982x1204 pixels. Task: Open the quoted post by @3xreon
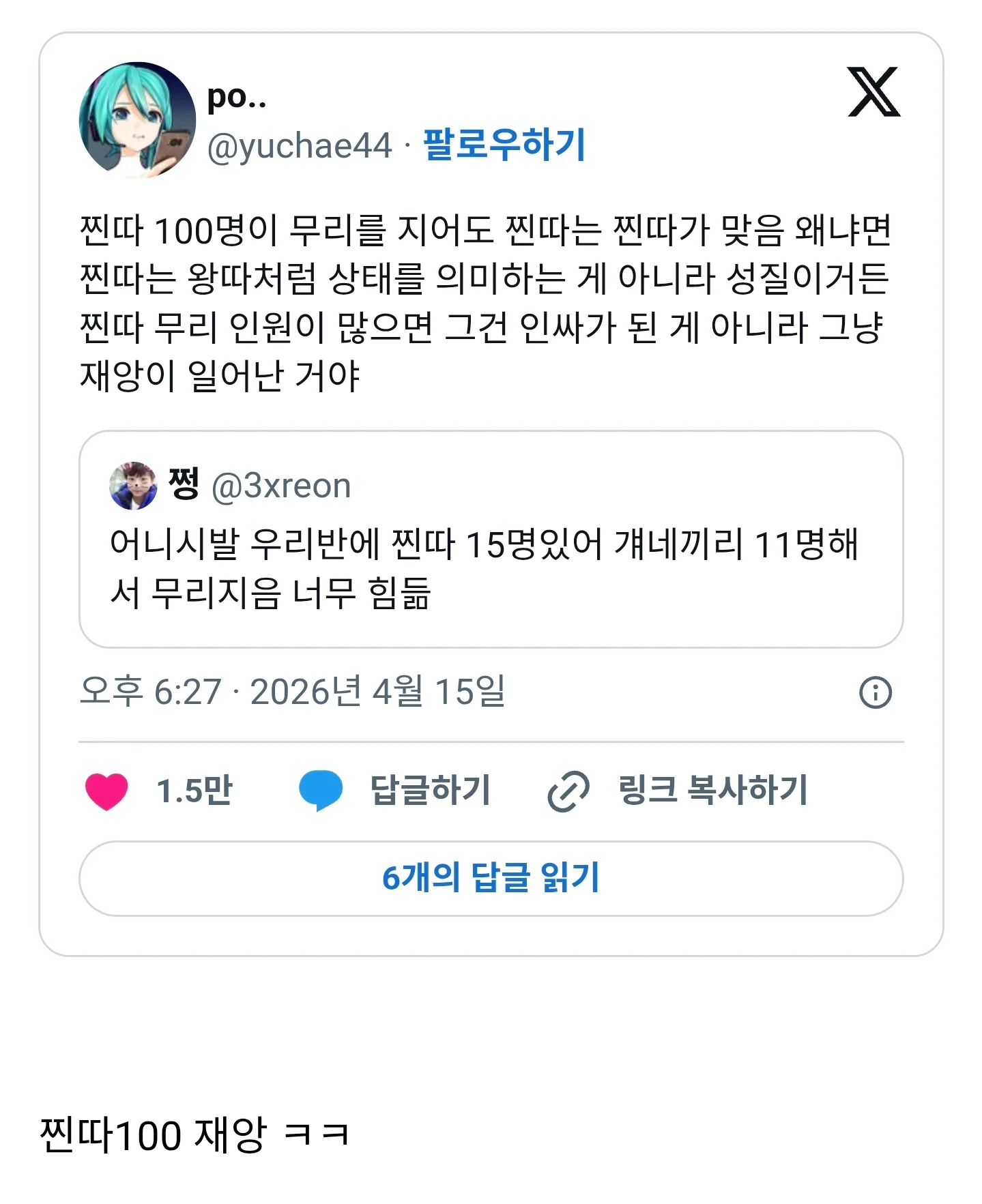(491, 539)
